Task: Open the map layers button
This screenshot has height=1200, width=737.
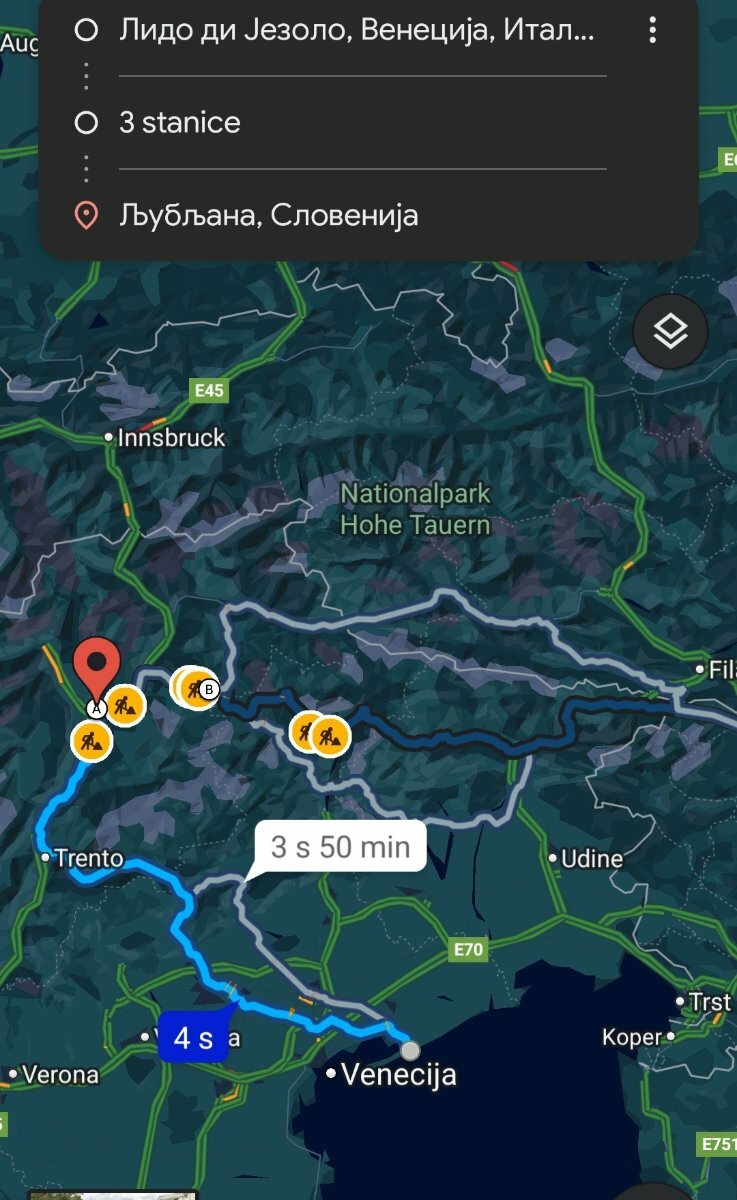Action: click(670, 332)
